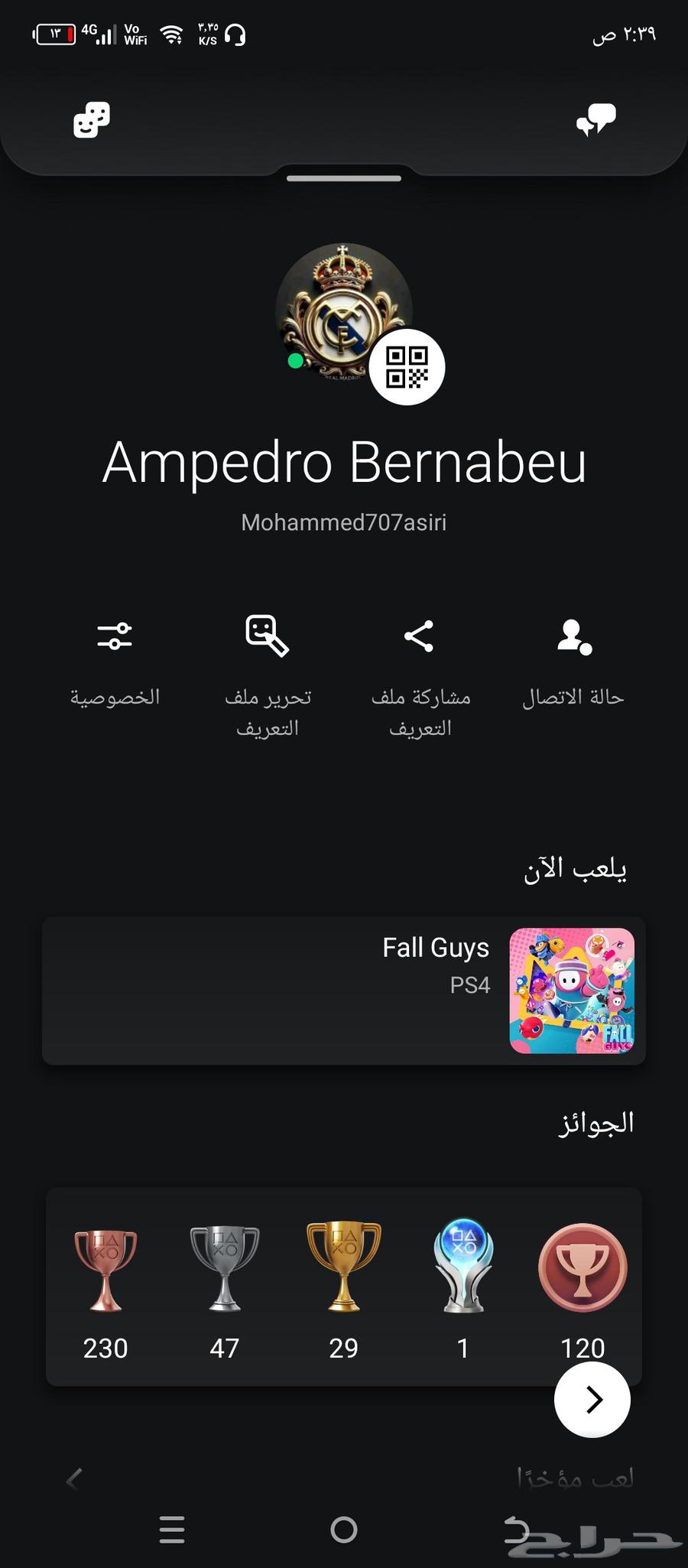Open the messages chat icon
The width and height of the screenshot is (688, 1568).
coord(596,120)
